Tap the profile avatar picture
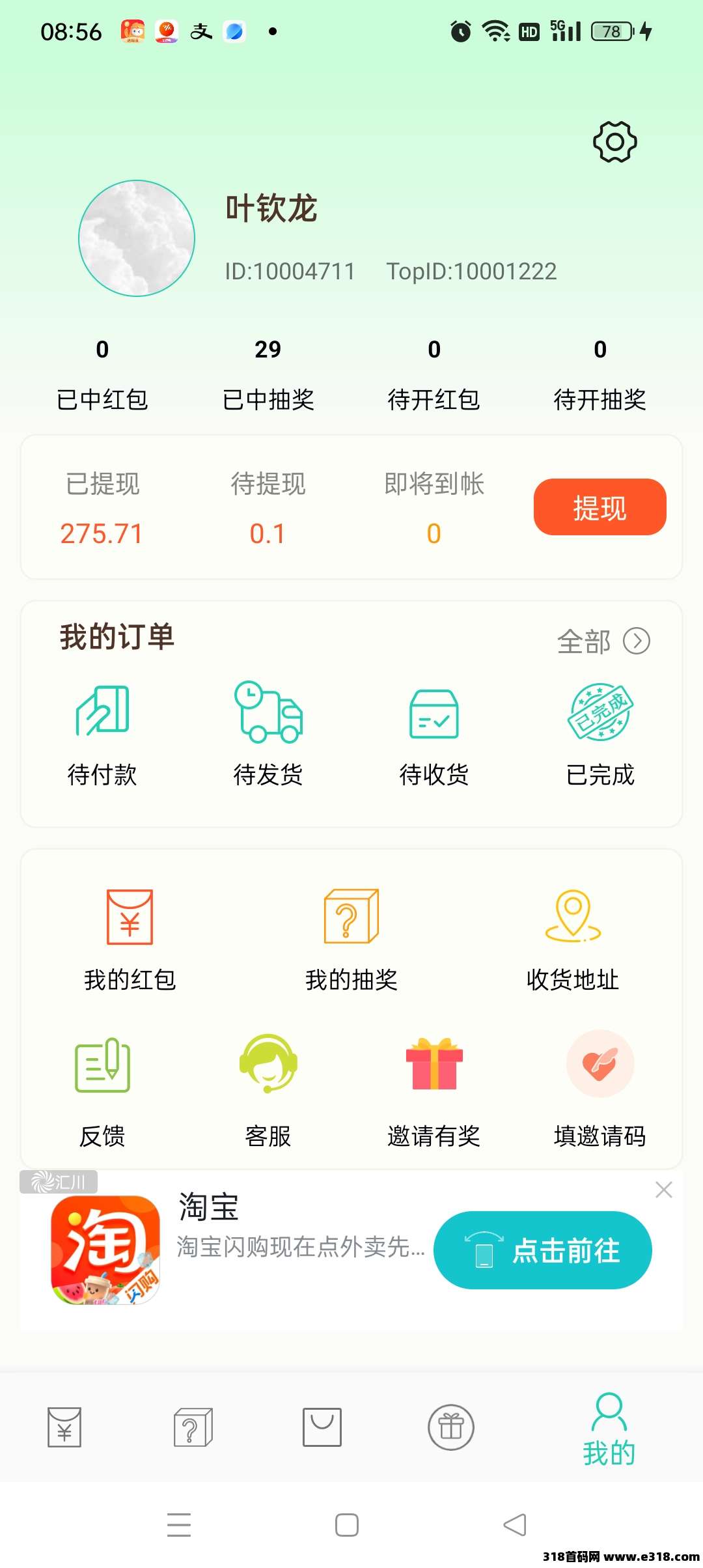 click(135, 238)
